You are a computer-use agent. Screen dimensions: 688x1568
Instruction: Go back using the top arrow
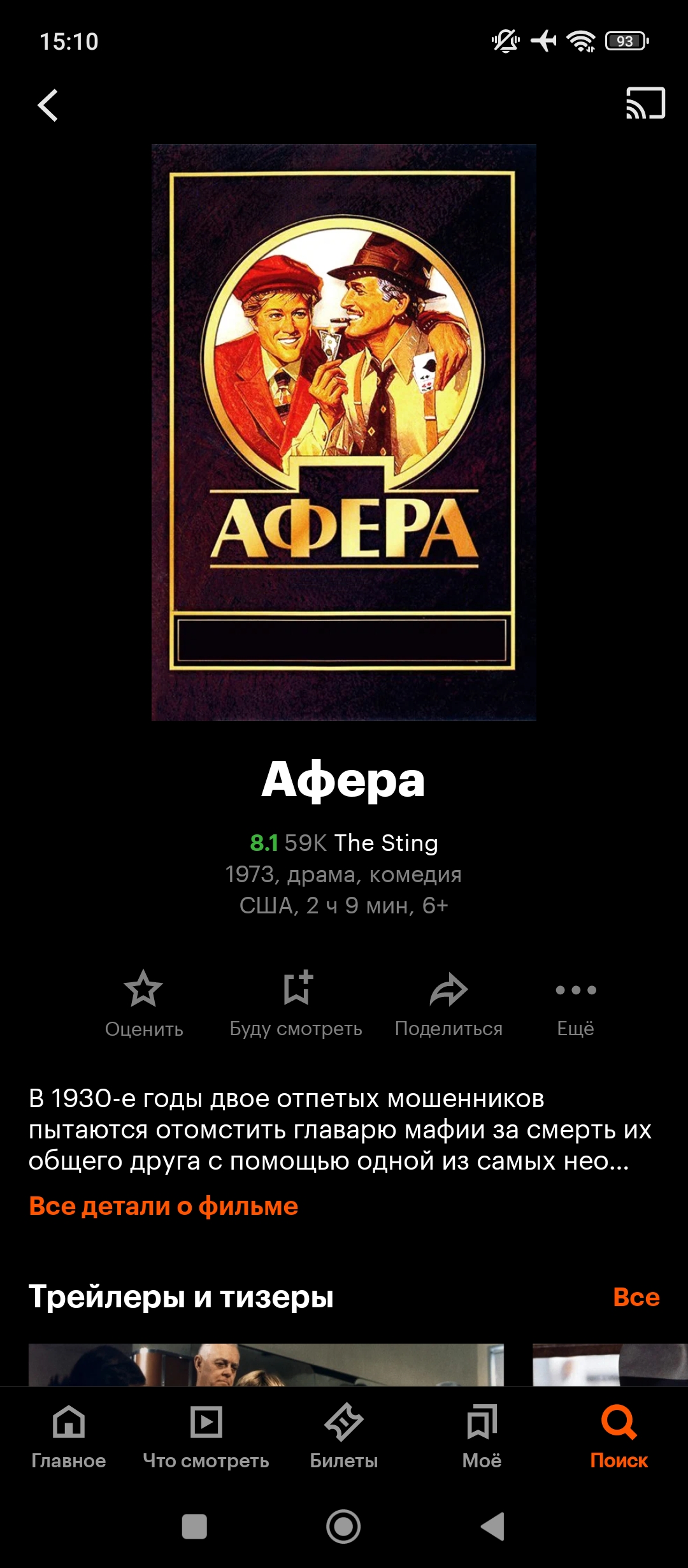pyautogui.click(x=48, y=105)
